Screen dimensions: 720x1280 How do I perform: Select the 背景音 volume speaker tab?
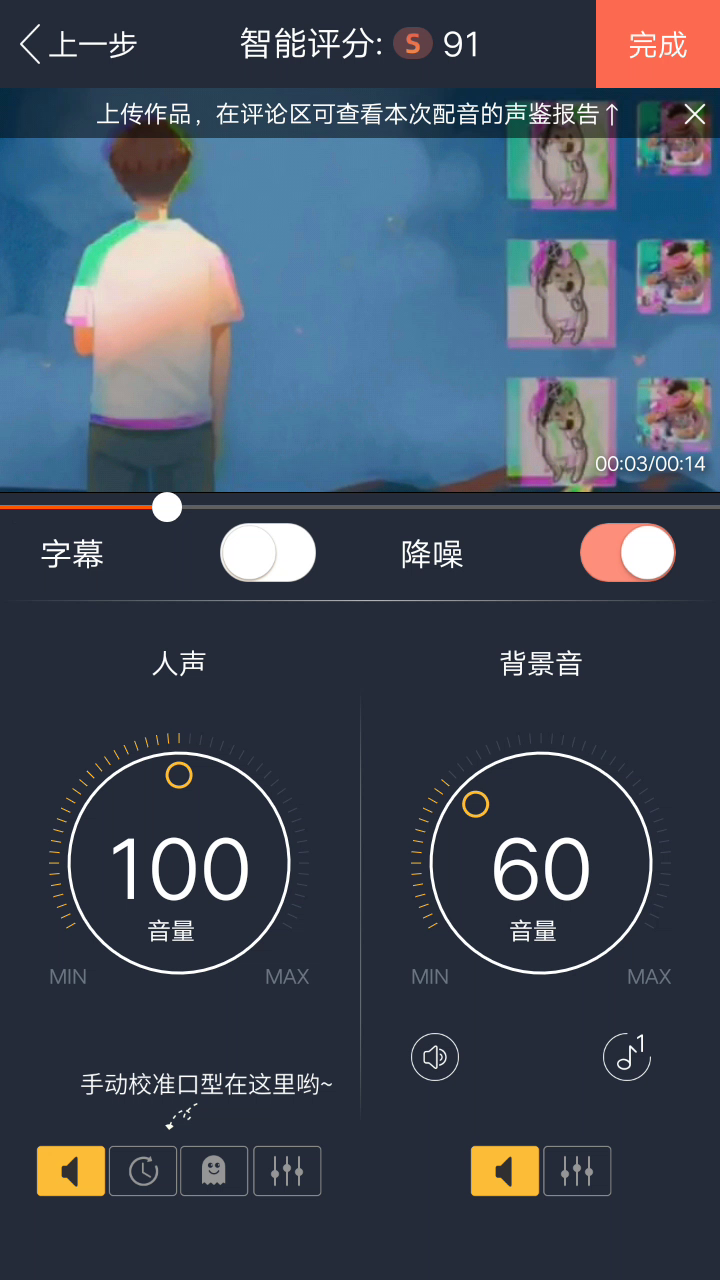[x=505, y=1171]
